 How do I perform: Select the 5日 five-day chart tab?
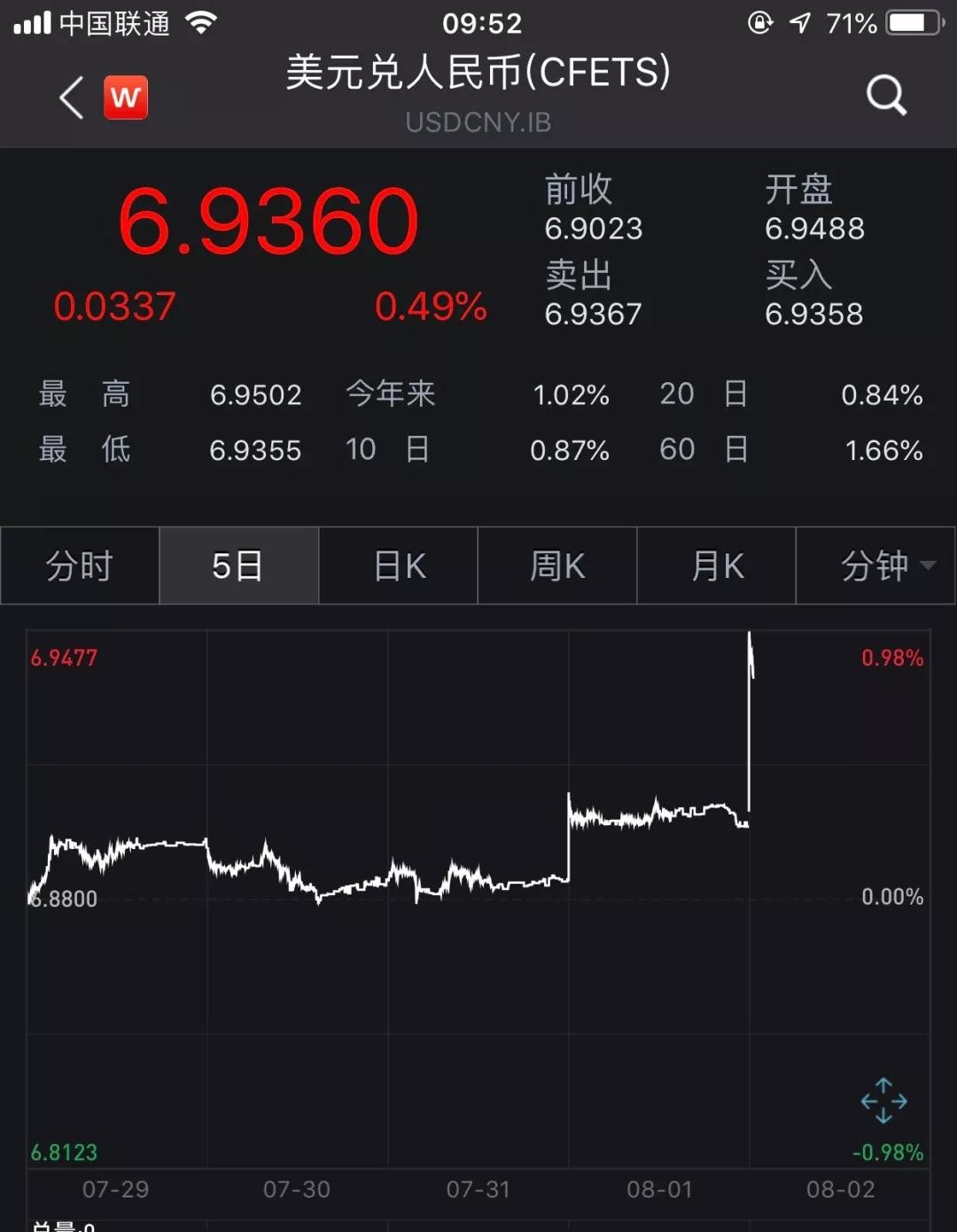(x=238, y=565)
